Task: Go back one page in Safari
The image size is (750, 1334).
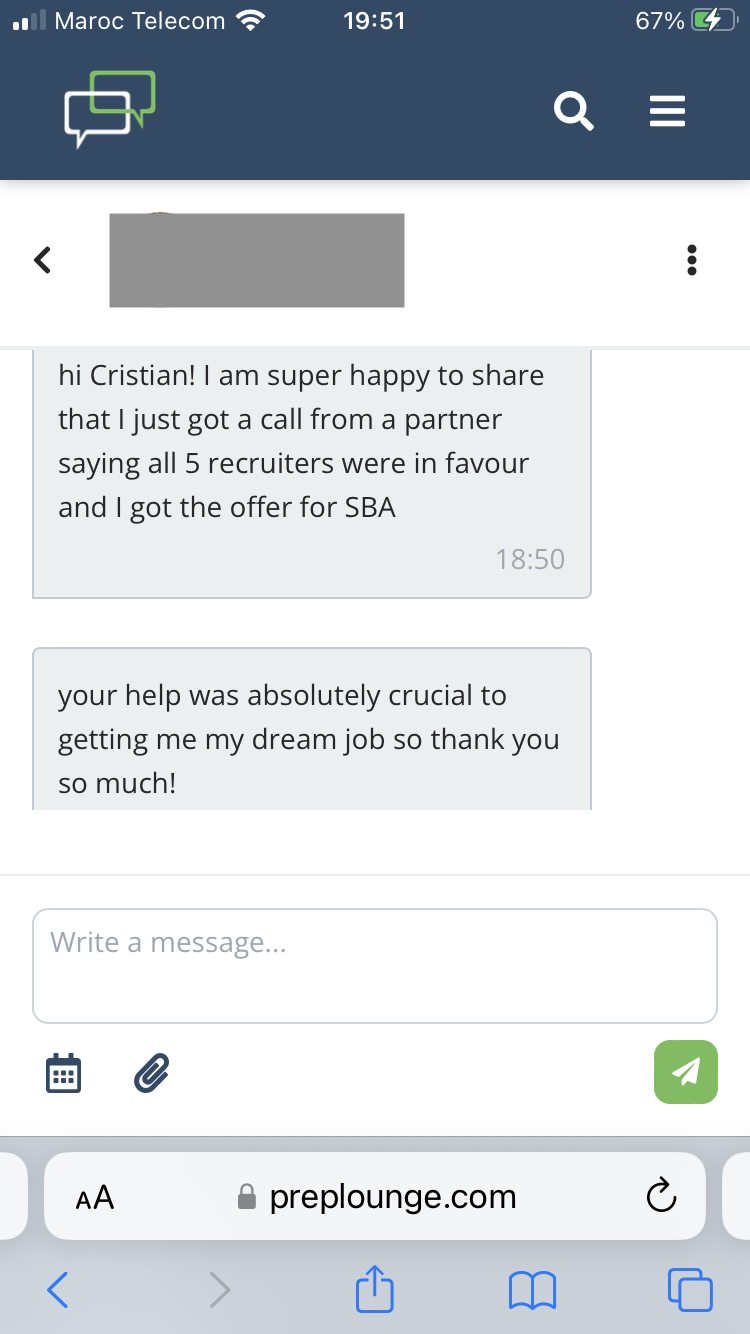Action: pyautogui.click(x=59, y=1290)
